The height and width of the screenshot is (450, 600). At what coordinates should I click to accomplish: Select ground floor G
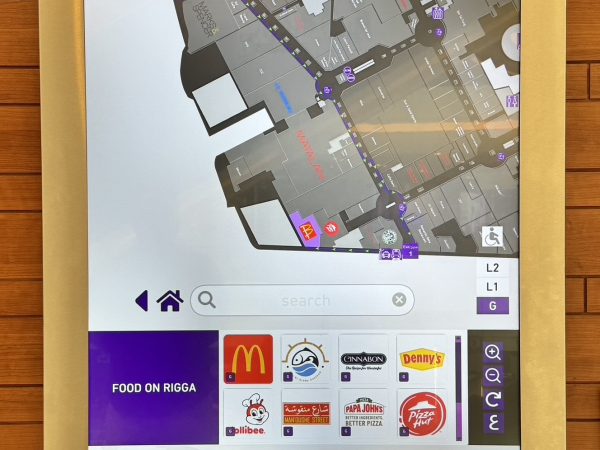tap(492, 306)
